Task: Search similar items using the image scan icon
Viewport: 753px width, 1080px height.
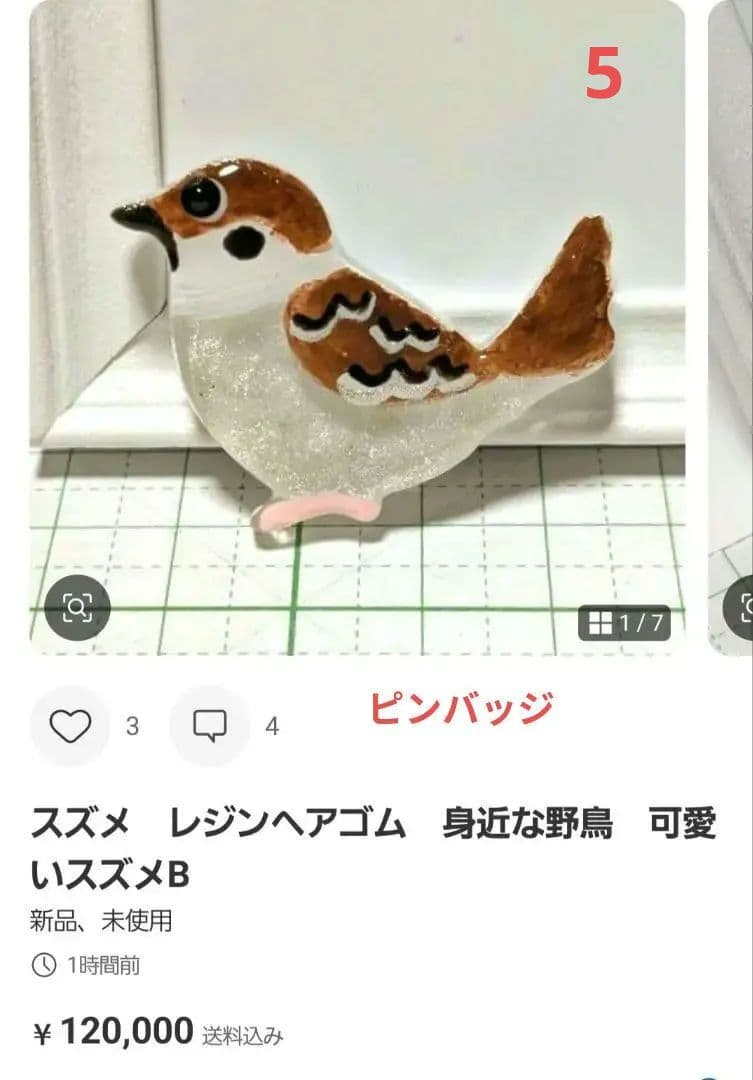Action: (77, 607)
